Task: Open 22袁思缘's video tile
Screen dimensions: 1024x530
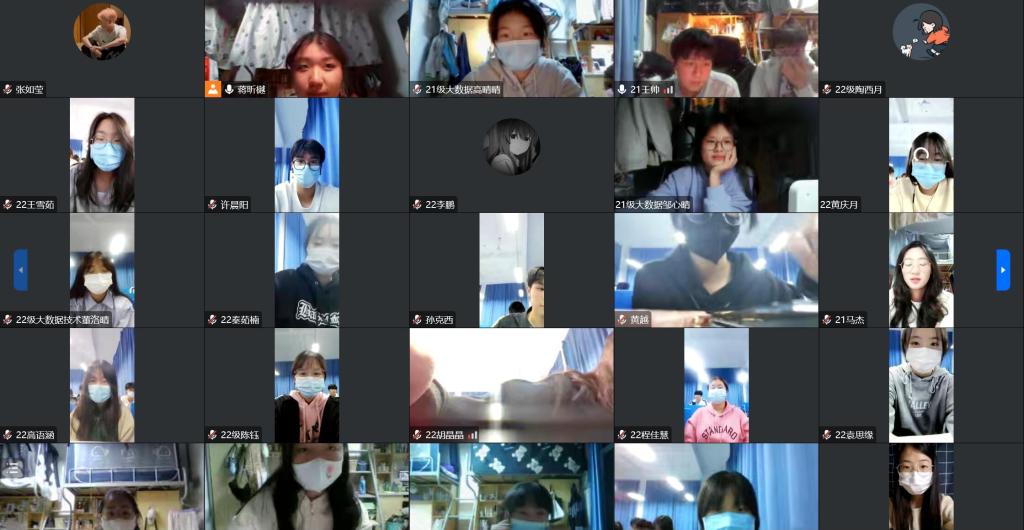Action: point(921,385)
